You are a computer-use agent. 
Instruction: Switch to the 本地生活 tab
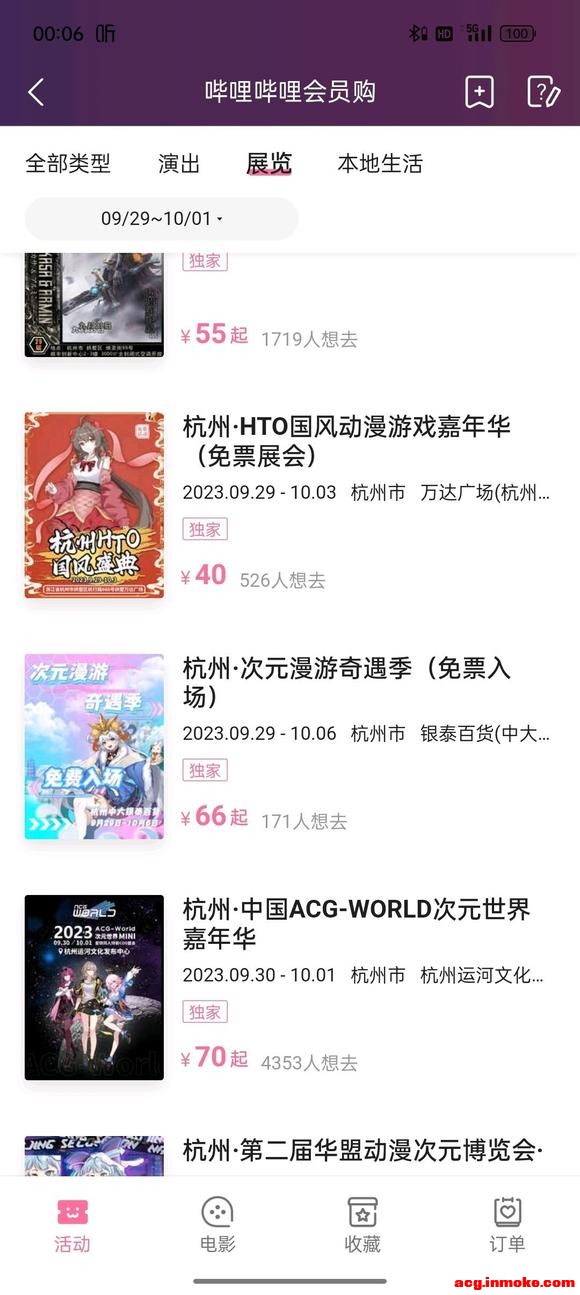(380, 164)
